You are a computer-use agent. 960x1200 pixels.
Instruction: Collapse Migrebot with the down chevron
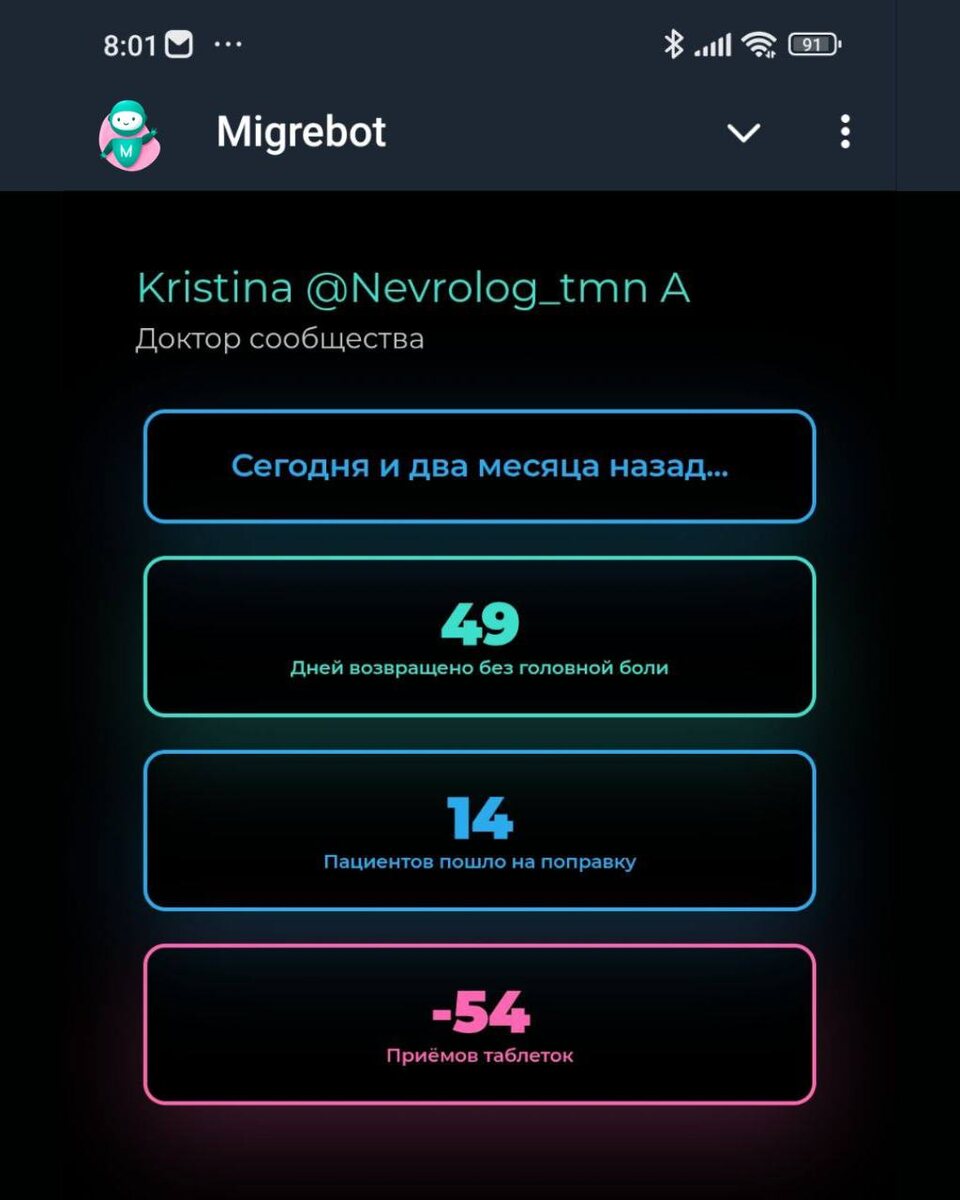[x=743, y=132]
